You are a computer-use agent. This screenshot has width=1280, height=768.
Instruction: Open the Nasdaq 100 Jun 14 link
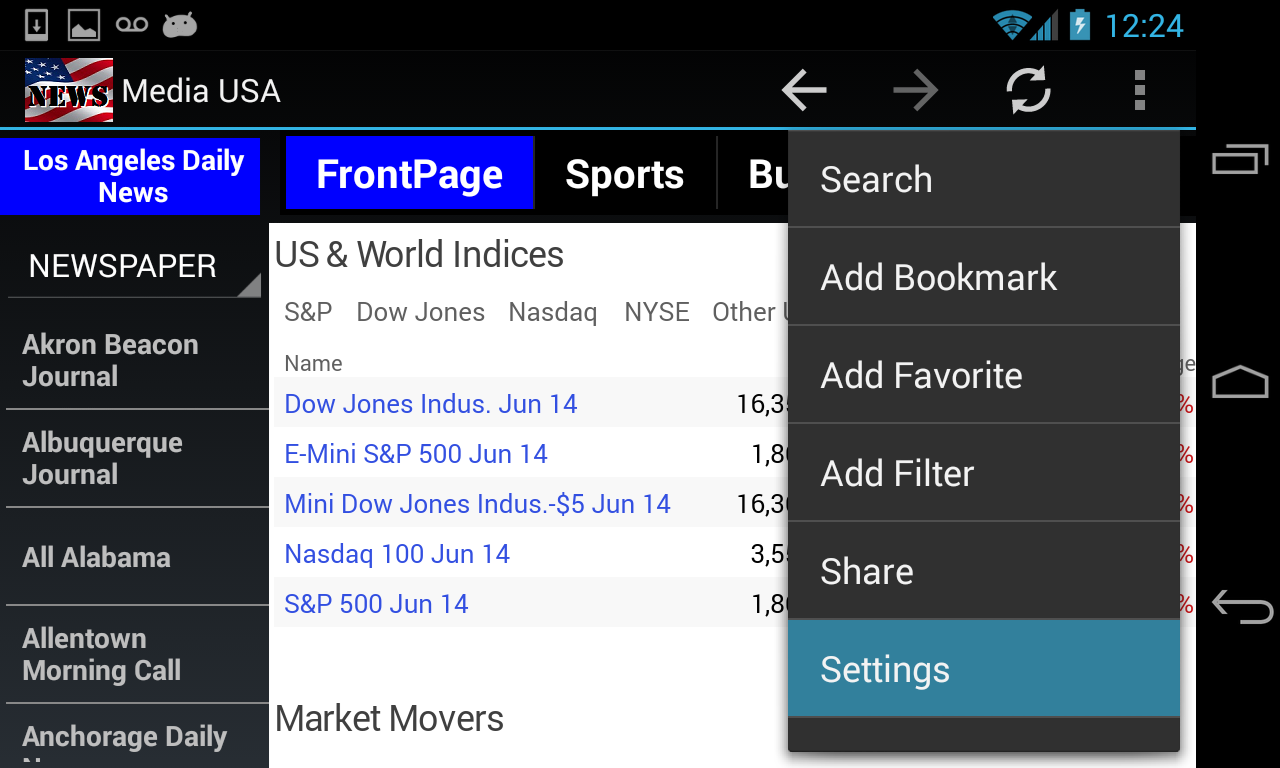pos(397,554)
